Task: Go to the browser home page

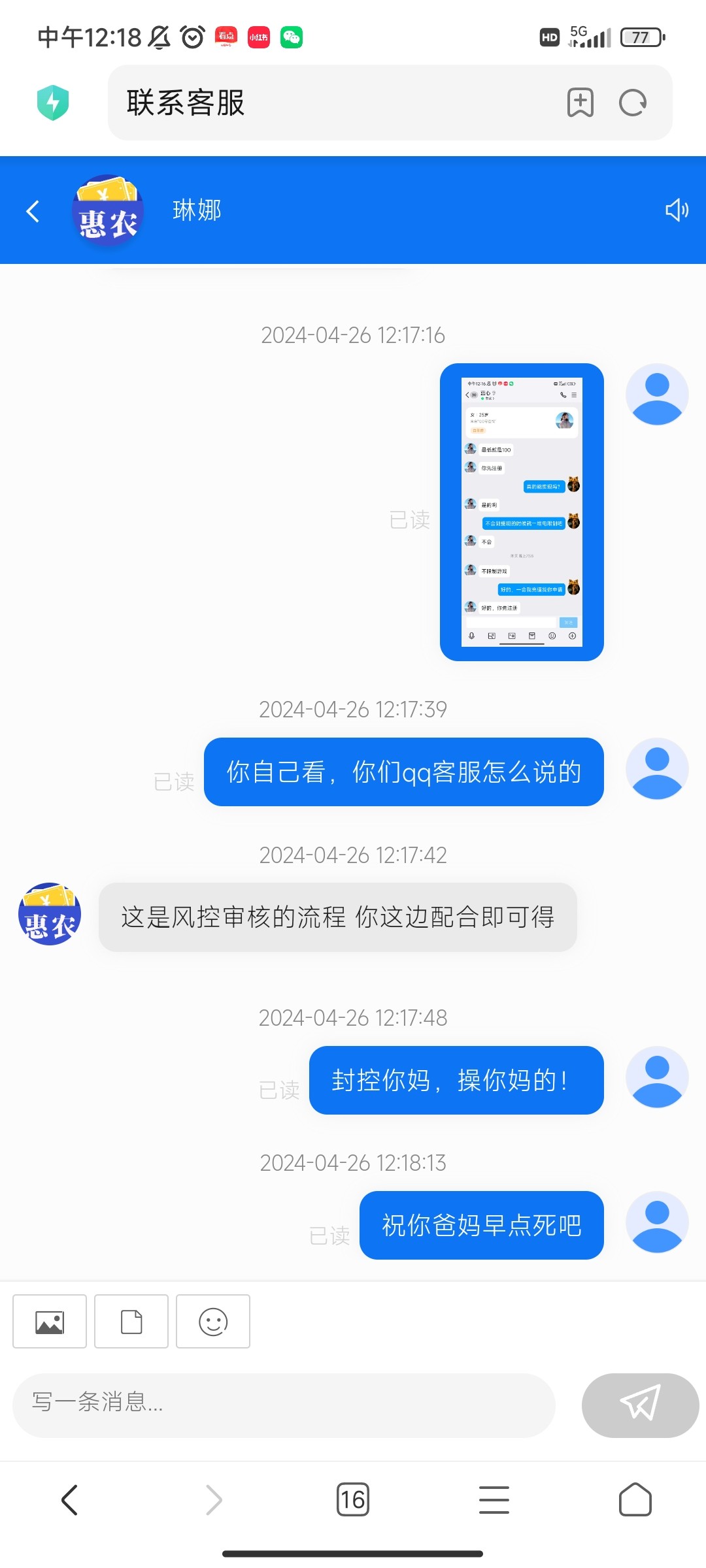Action: click(635, 1499)
